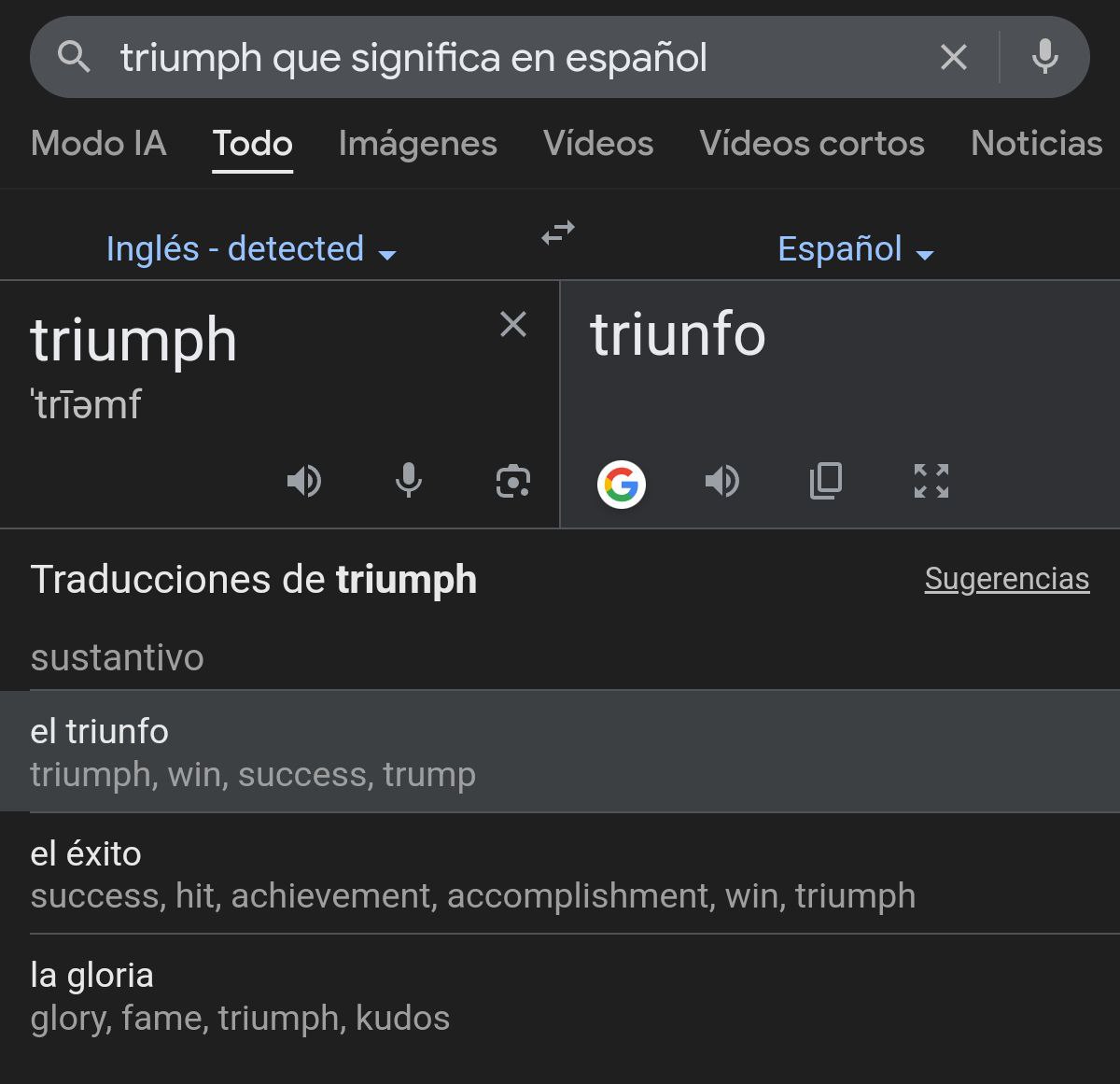Swap the source and target languages
Image resolution: width=1120 pixels, height=1084 pixels.
[x=558, y=233]
